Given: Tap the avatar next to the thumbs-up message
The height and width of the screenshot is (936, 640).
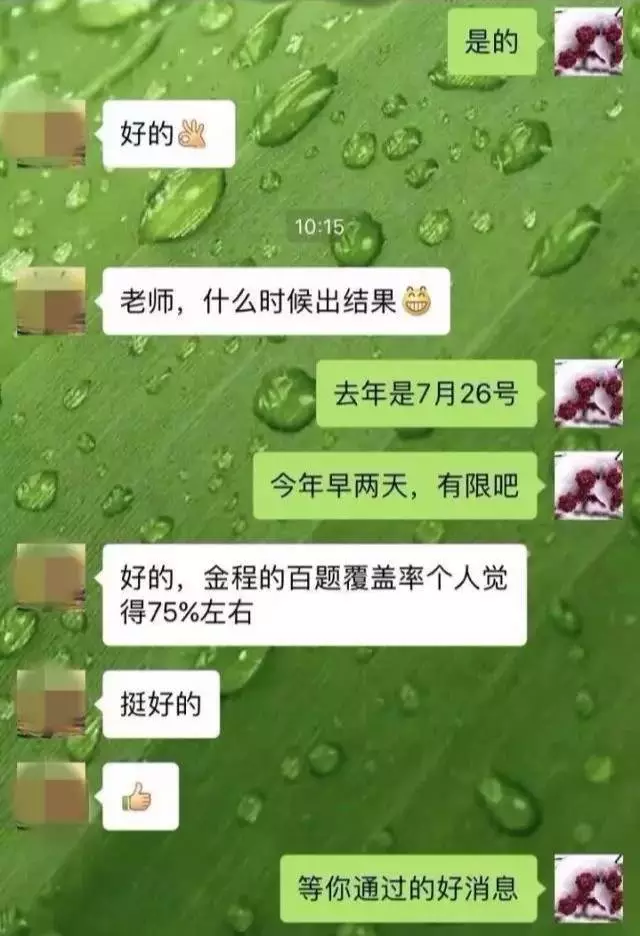Looking at the screenshot, I should click(52, 795).
